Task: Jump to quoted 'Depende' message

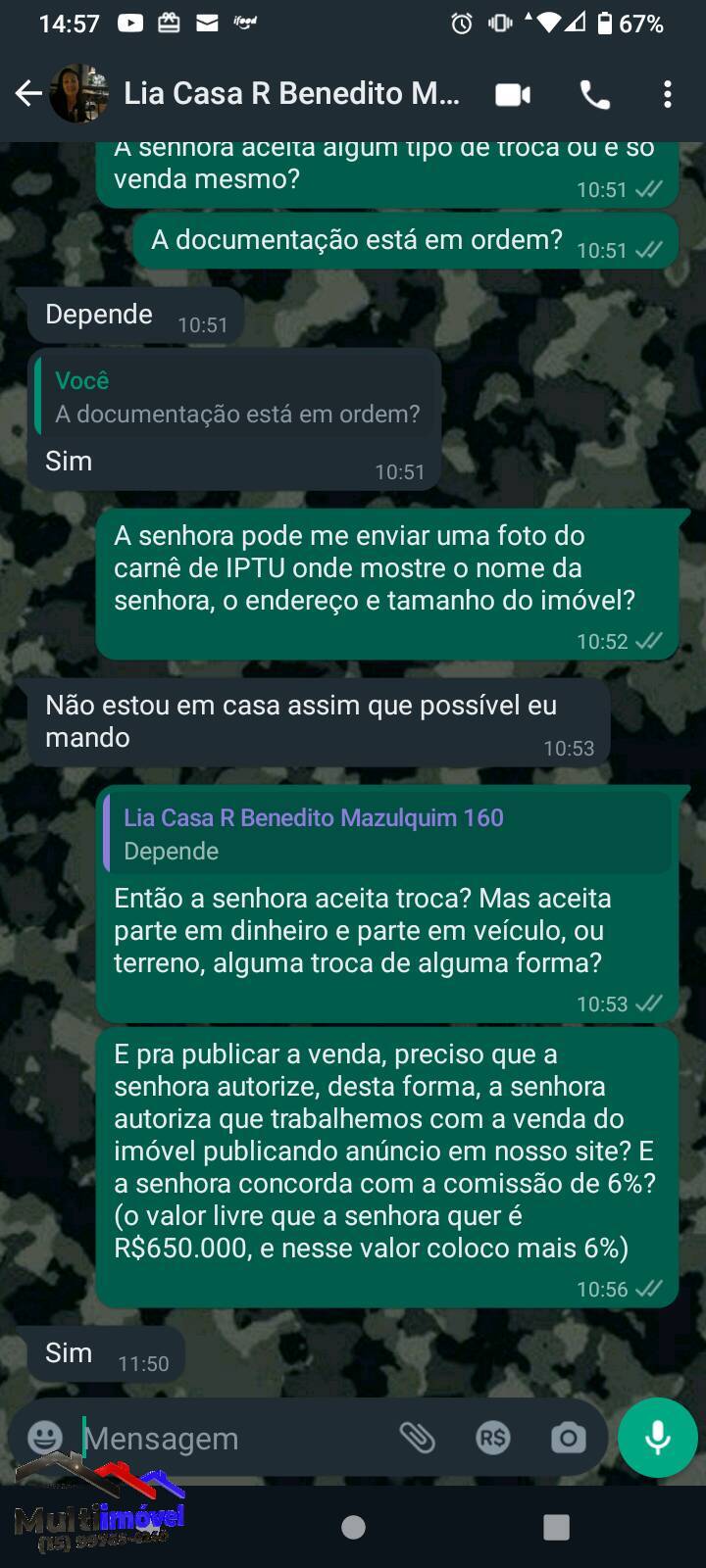Action: (388, 833)
